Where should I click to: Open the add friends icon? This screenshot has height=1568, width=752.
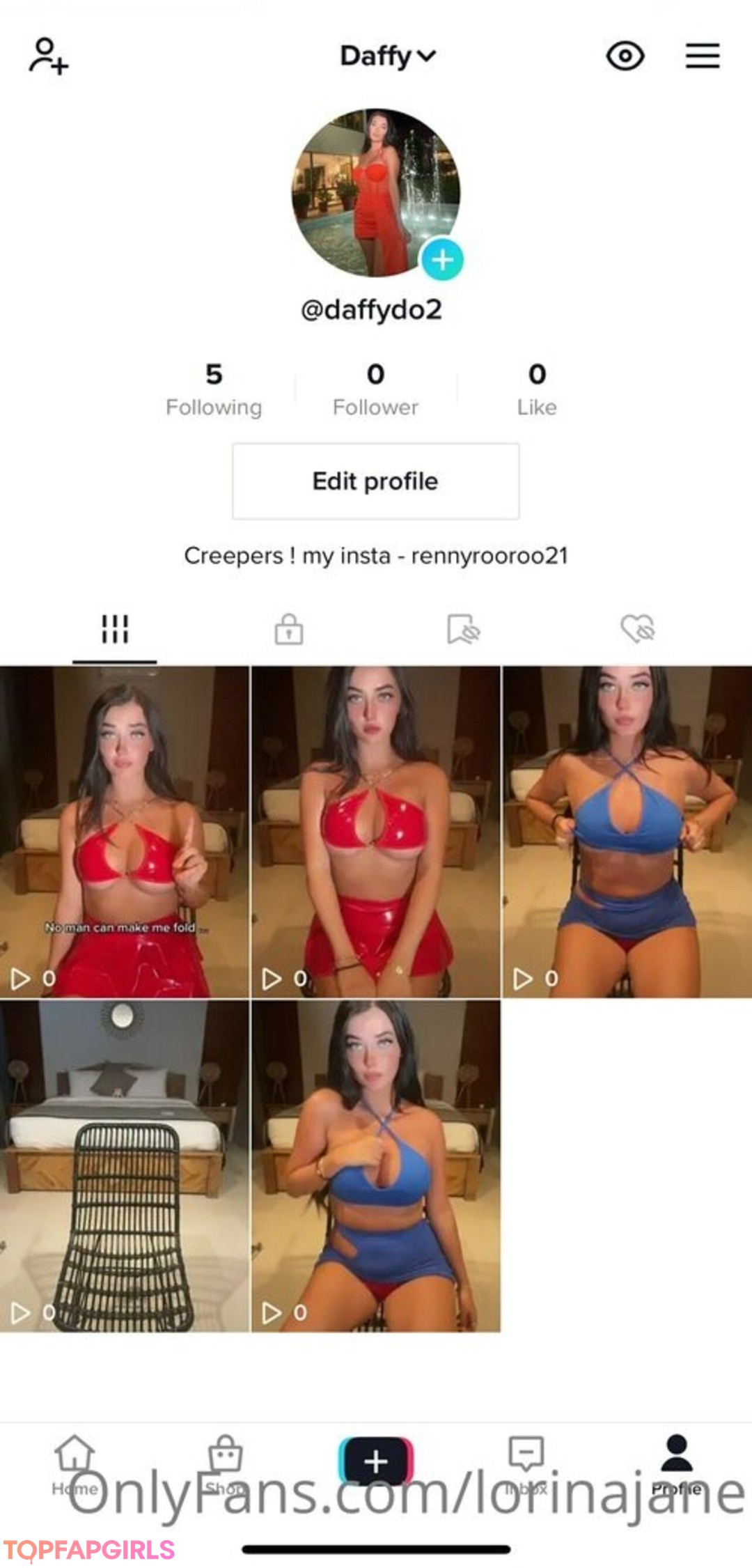tap(49, 56)
